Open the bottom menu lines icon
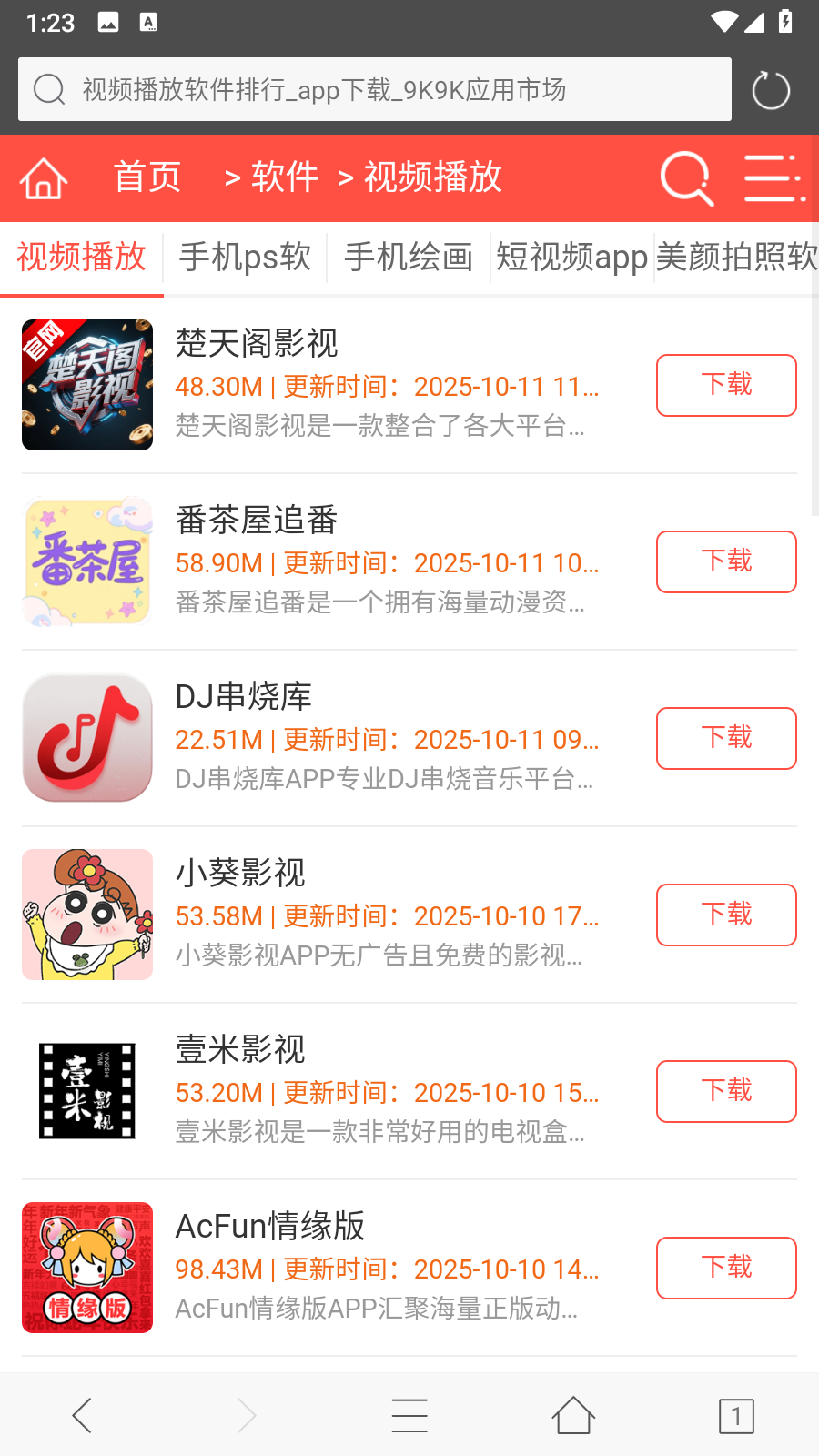Viewport: 819px width, 1456px height. (x=409, y=1415)
